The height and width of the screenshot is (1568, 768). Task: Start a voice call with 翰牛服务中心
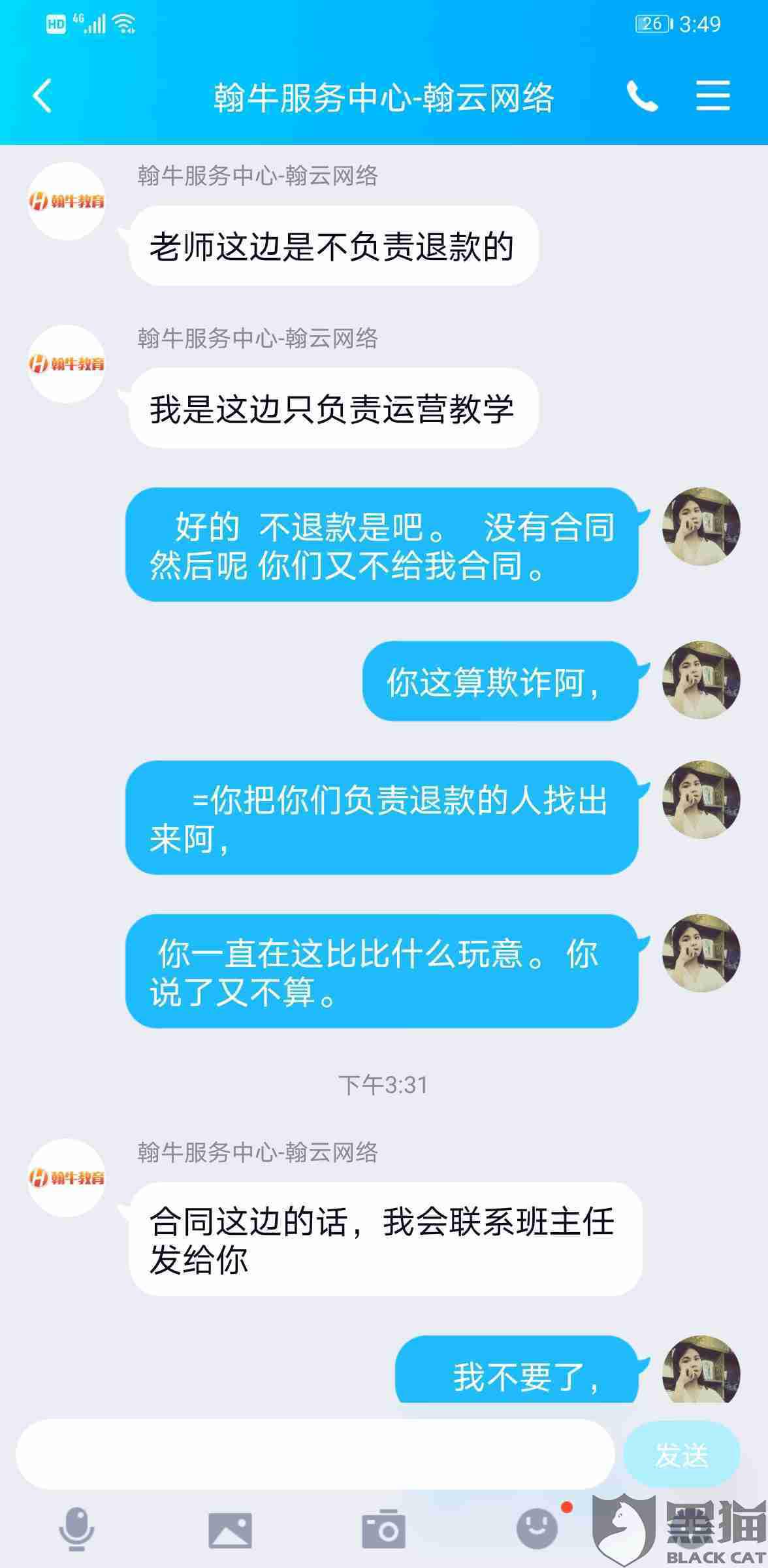click(x=643, y=97)
